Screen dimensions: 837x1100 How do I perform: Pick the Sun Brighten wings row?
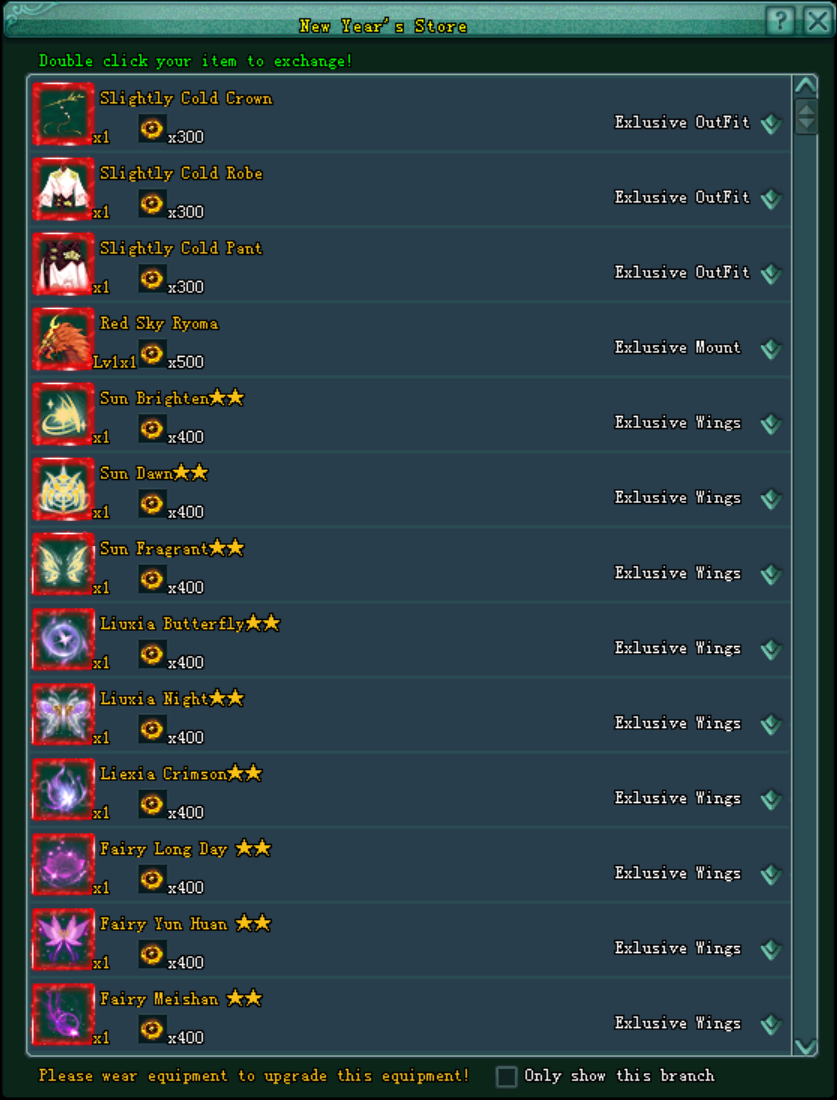pos(64,414)
